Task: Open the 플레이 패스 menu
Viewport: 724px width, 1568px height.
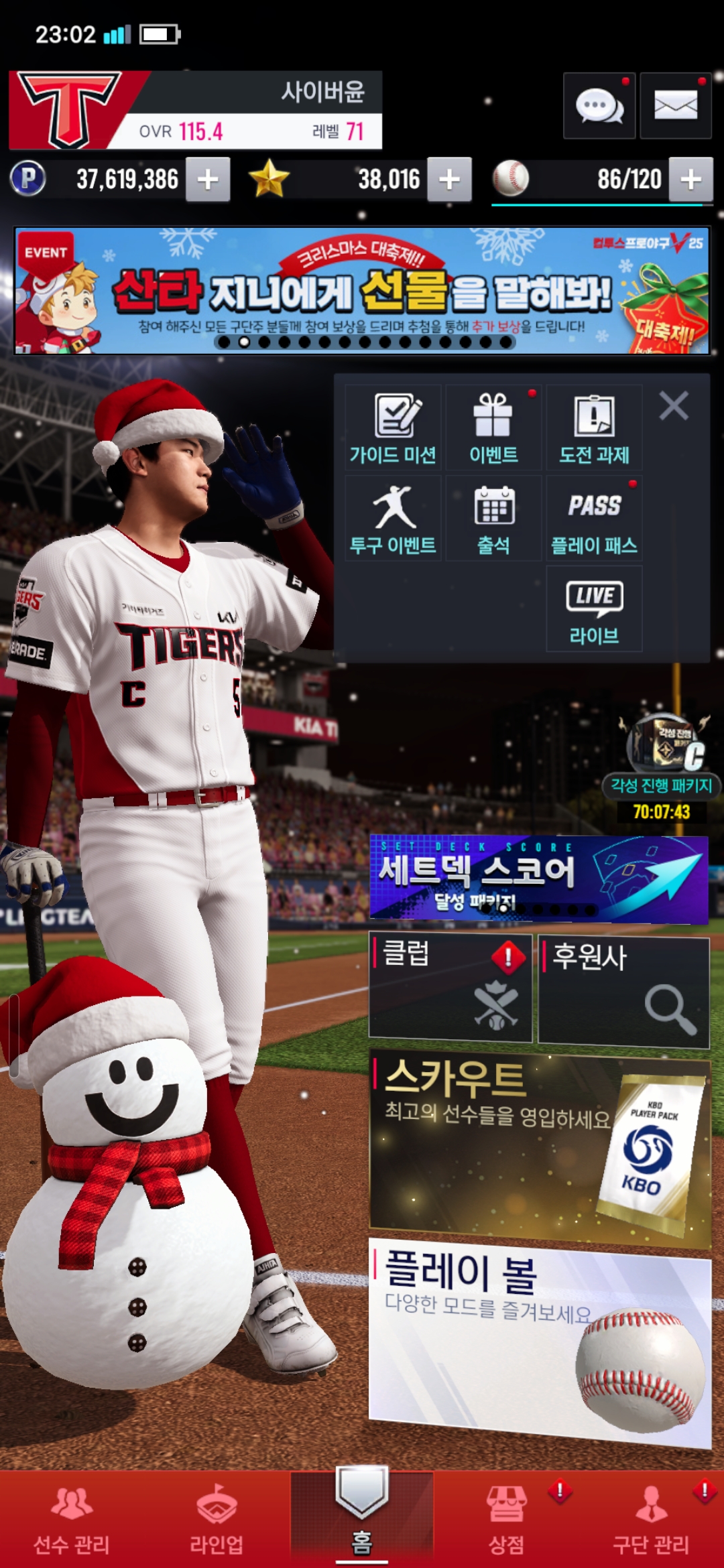Action: click(594, 518)
